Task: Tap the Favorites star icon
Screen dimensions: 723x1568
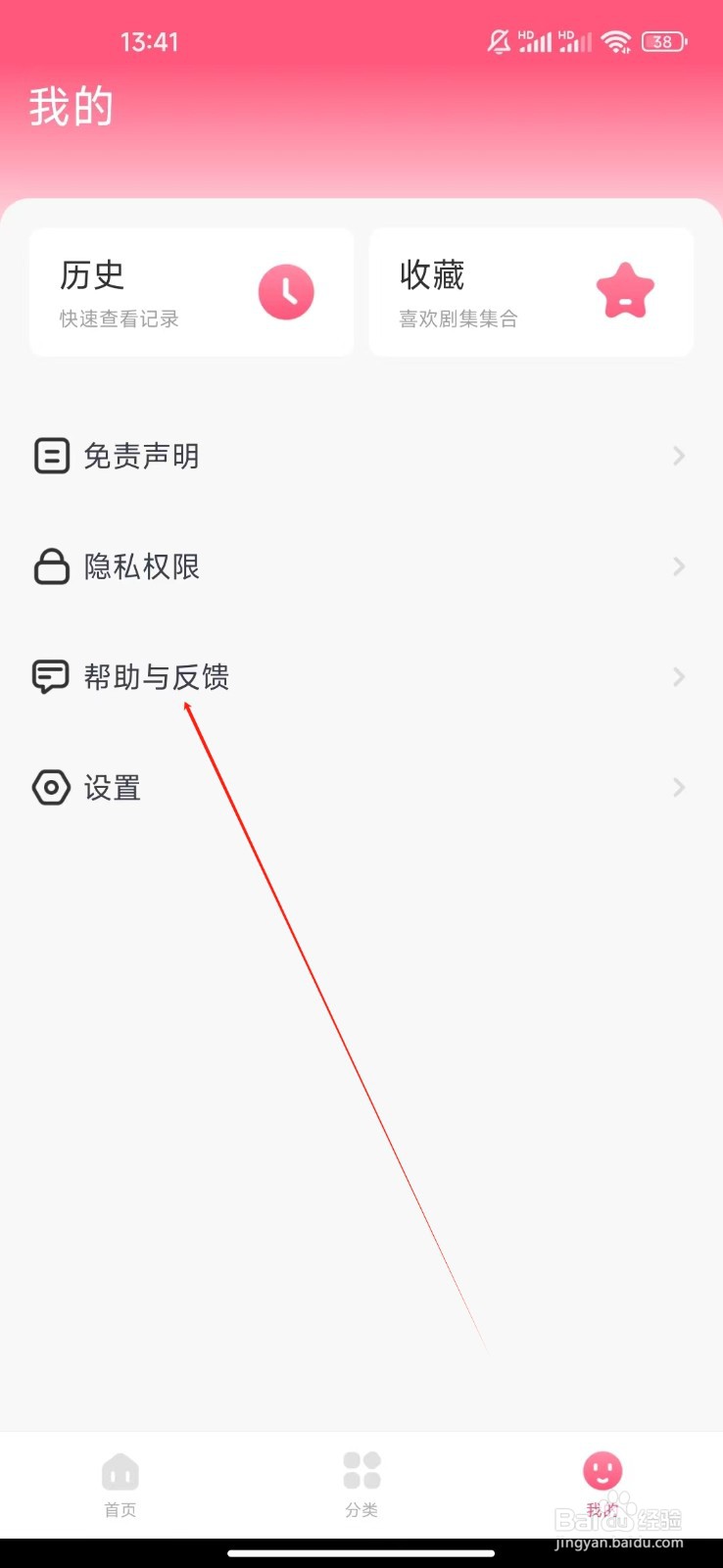Action: click(625, 289)
